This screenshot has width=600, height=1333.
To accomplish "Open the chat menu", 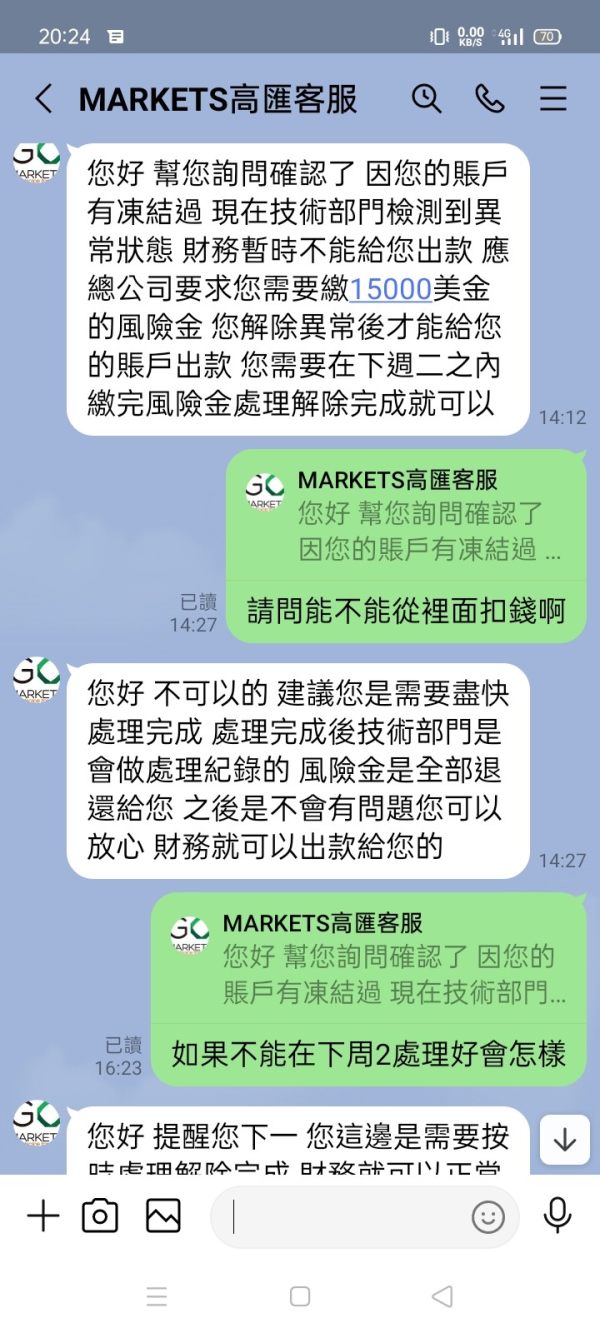I will (x=553, y=98).
